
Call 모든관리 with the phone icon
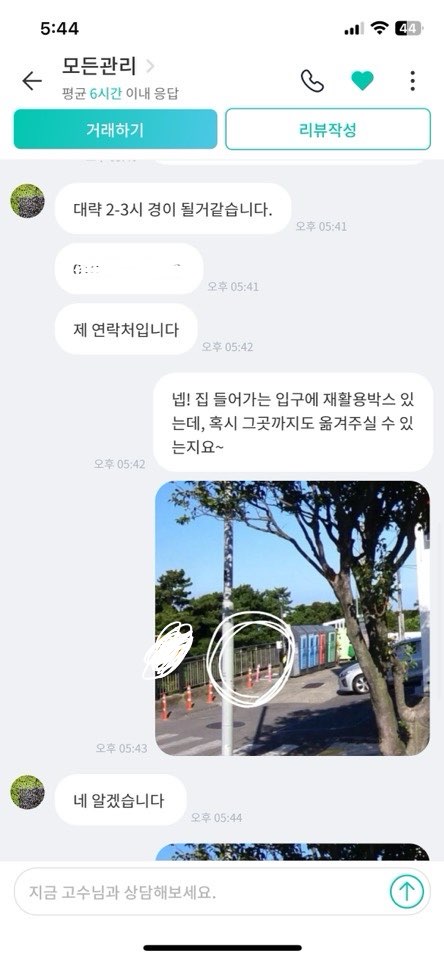point(312,81)
